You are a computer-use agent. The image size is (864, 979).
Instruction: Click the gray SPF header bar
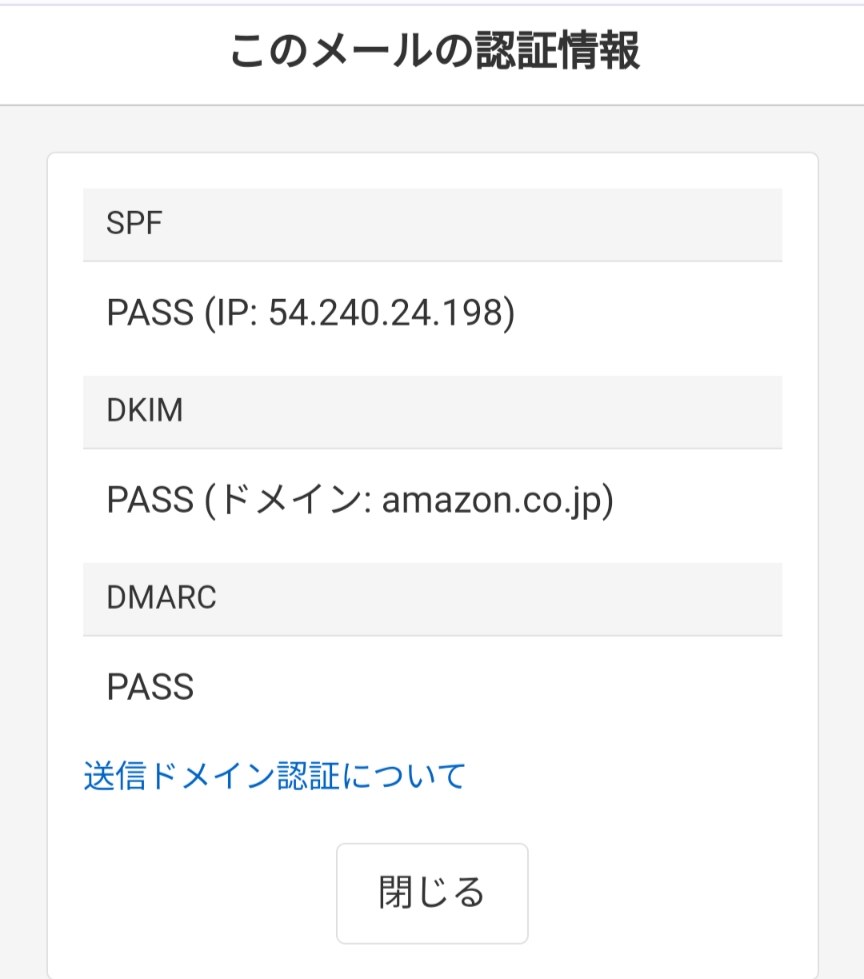pyautogui.click(x=432, y=223)
